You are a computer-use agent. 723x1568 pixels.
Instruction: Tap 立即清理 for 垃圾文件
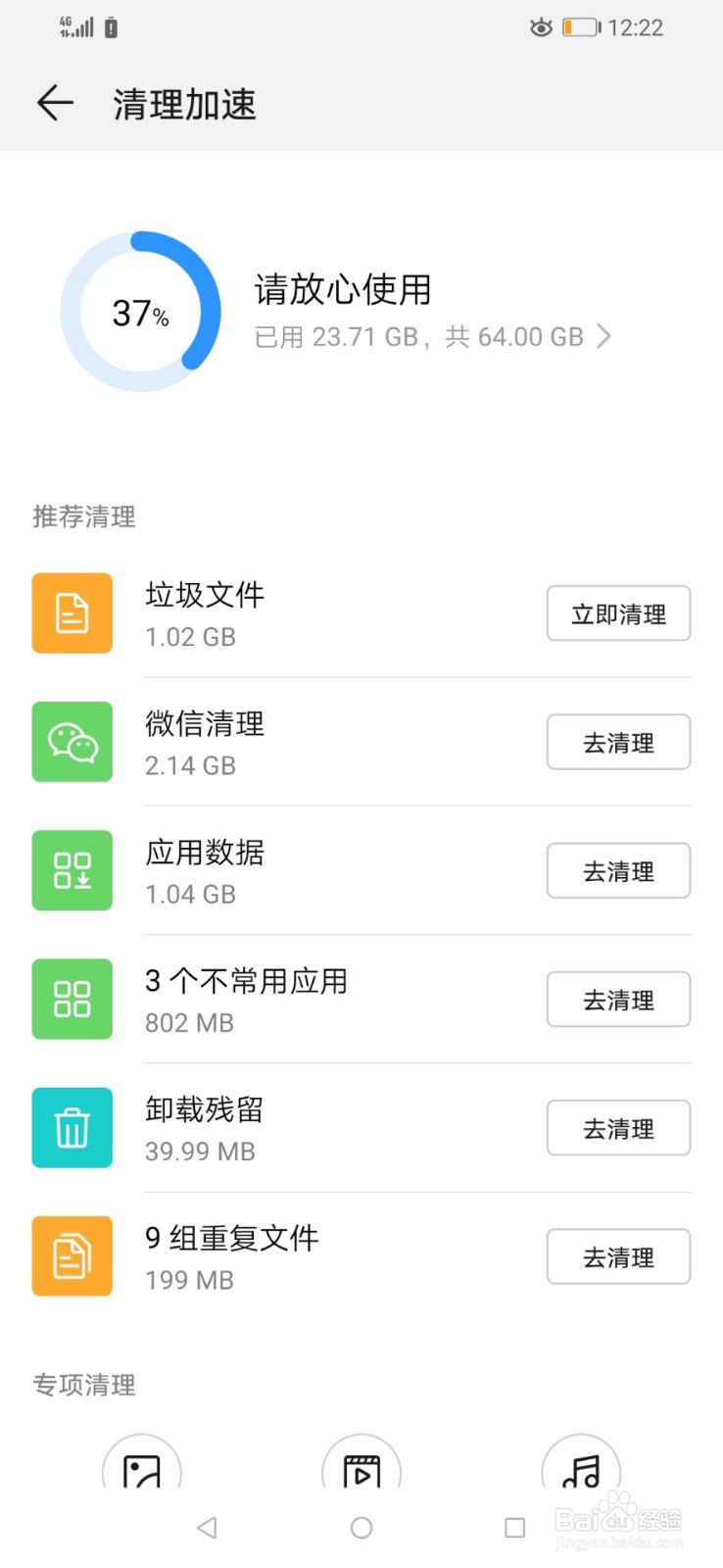tap(618, 613)
